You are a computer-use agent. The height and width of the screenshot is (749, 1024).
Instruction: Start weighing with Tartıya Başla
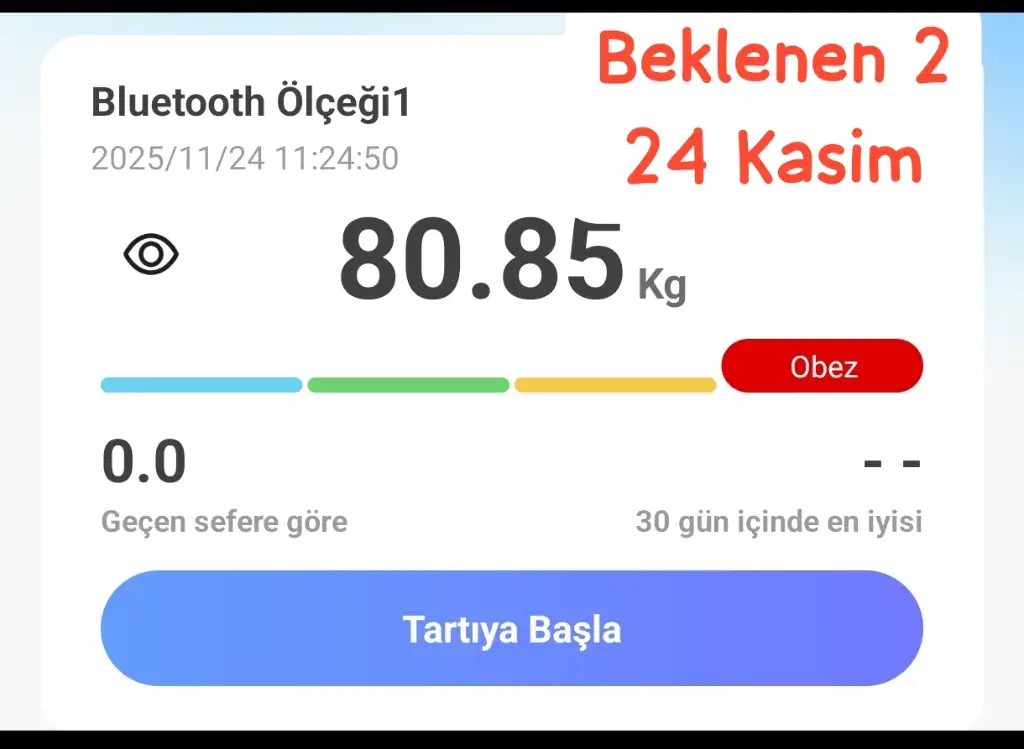(511, 629)
